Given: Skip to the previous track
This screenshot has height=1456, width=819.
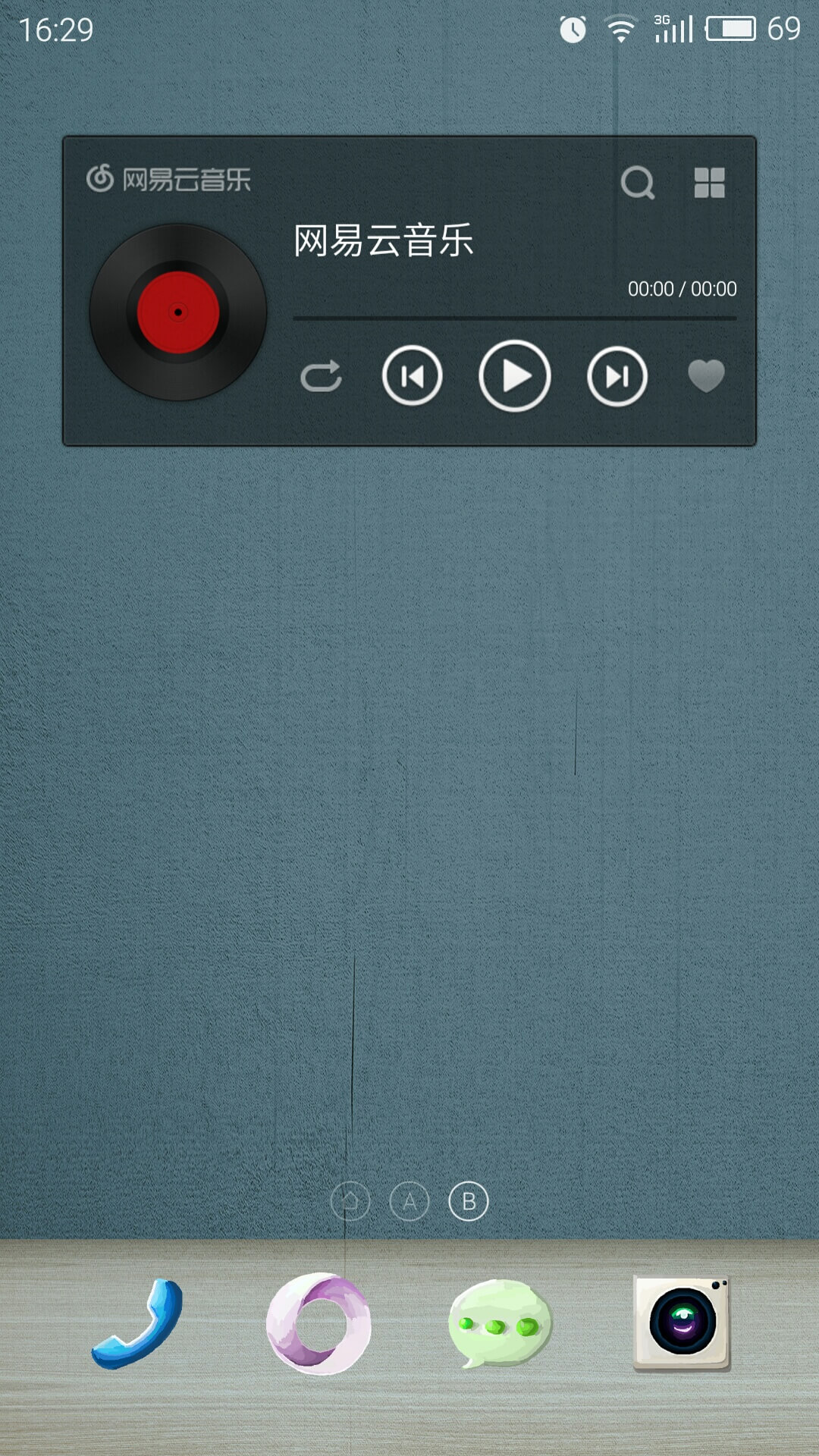Looking at the screenshot, I should (x=412, y=375).
